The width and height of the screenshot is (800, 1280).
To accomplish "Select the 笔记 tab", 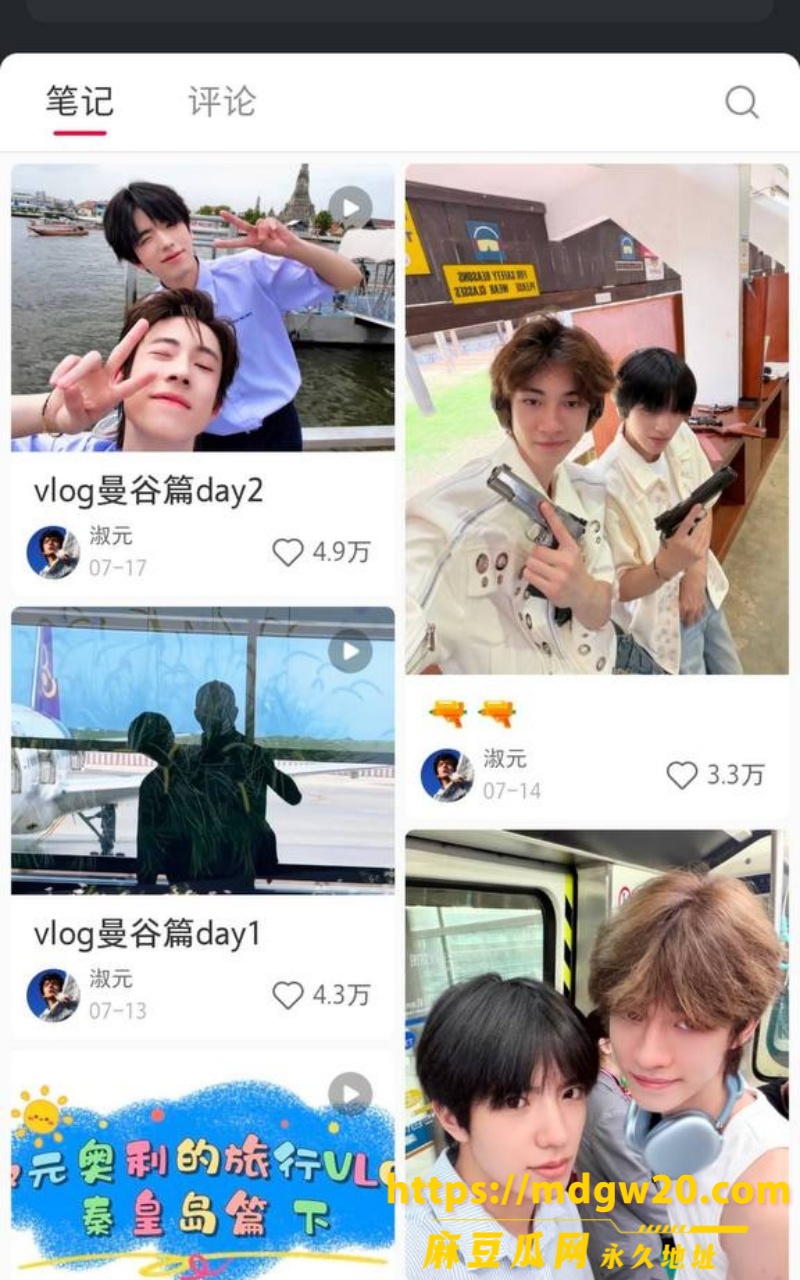I will click(x=80, y=101).
